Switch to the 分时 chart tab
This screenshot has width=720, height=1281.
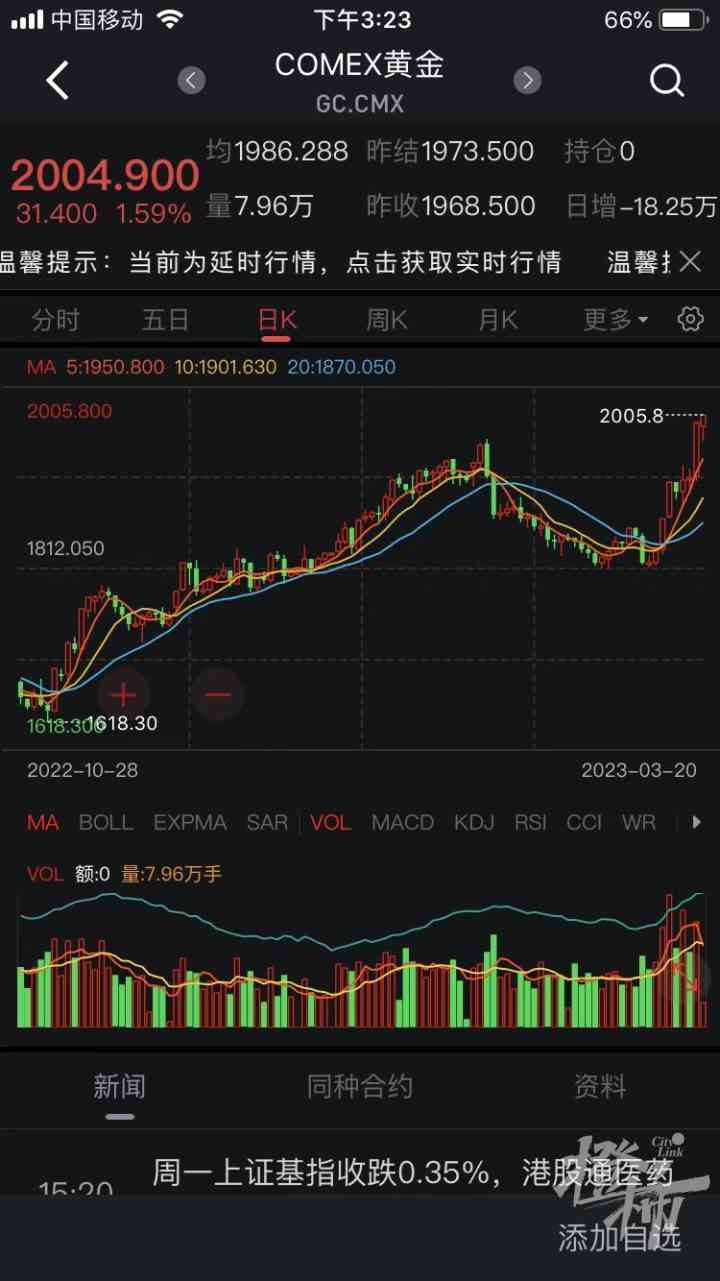pyautogui.click(x=55, y=320)
